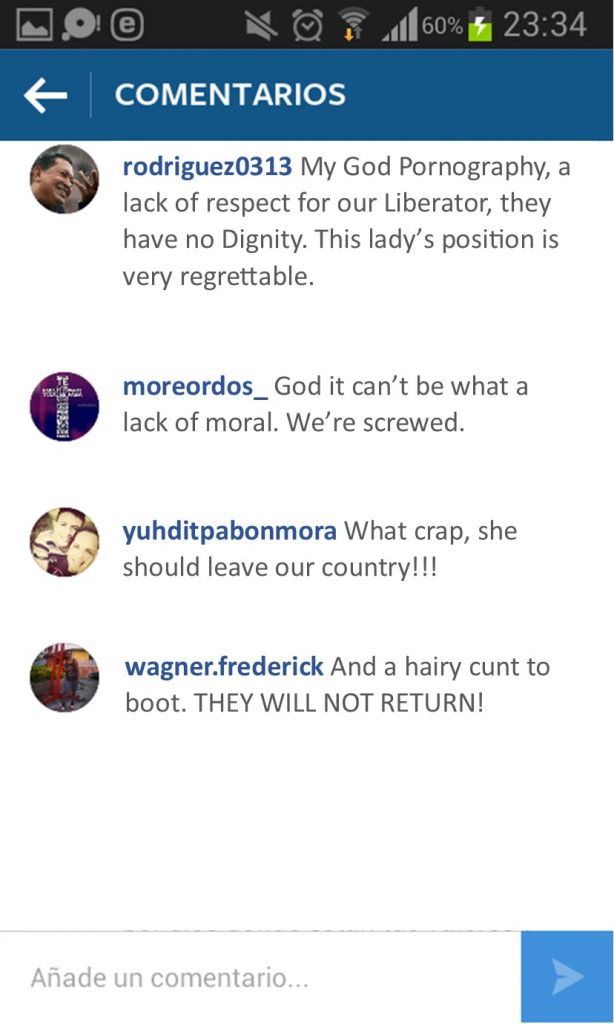Send the comment with arrow button

[567, 977]
